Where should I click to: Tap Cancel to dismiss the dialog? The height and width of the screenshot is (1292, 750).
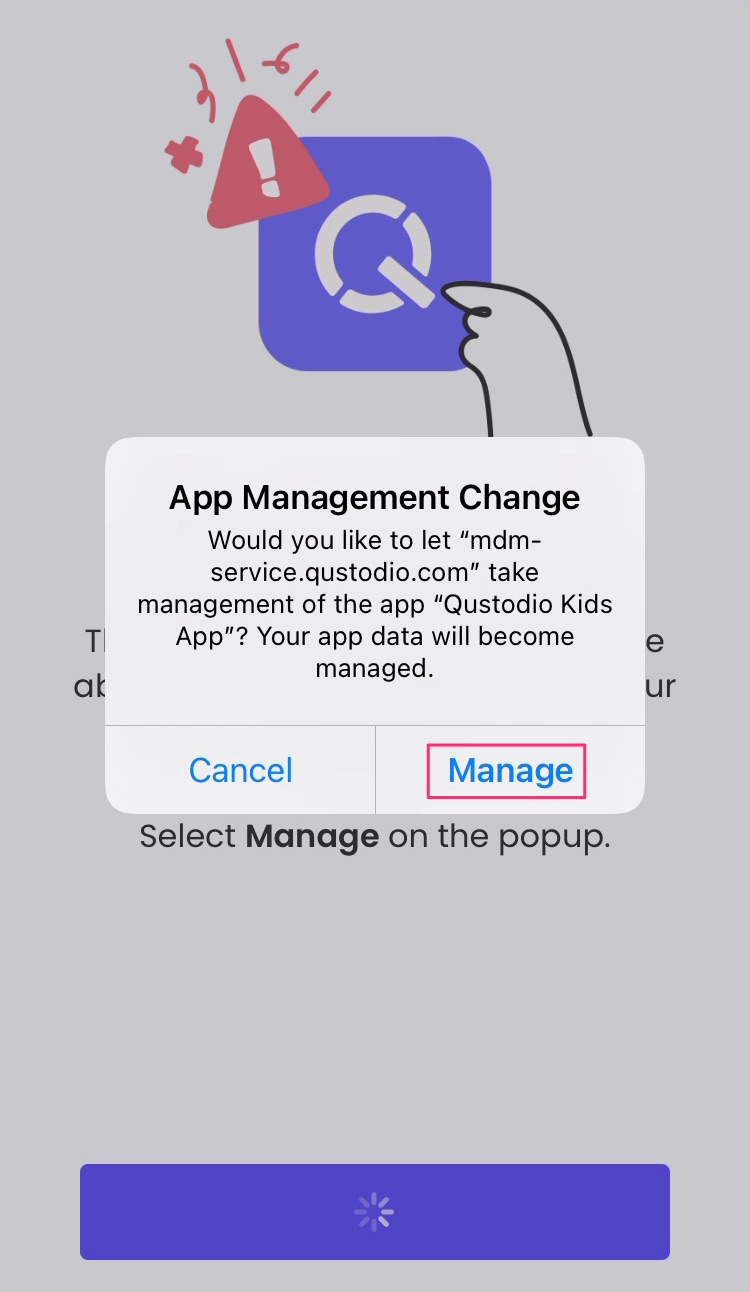pyautogui.click(x=240, y=770)
